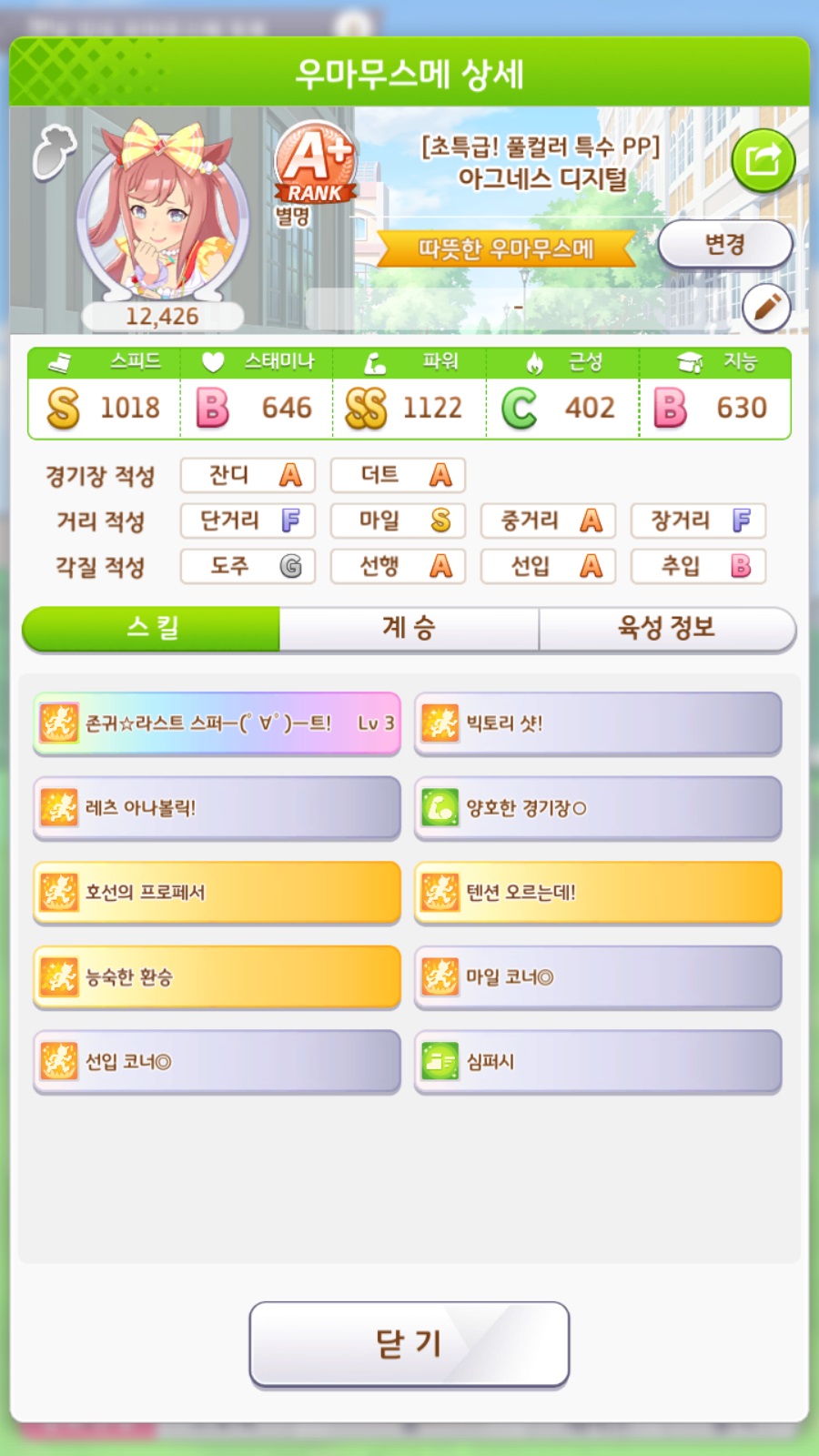Show details for 레츠 아나볼릭! skill
Screen dimensions: 819x1456
pos(217,807)
